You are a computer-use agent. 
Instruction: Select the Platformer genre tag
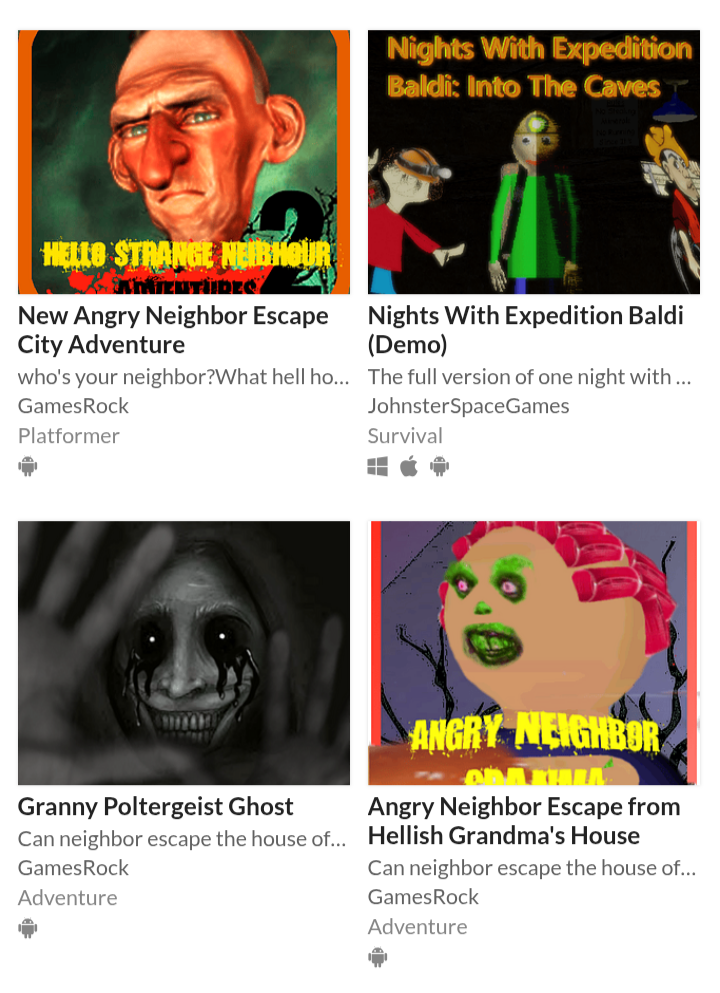[x=69, y=436]
